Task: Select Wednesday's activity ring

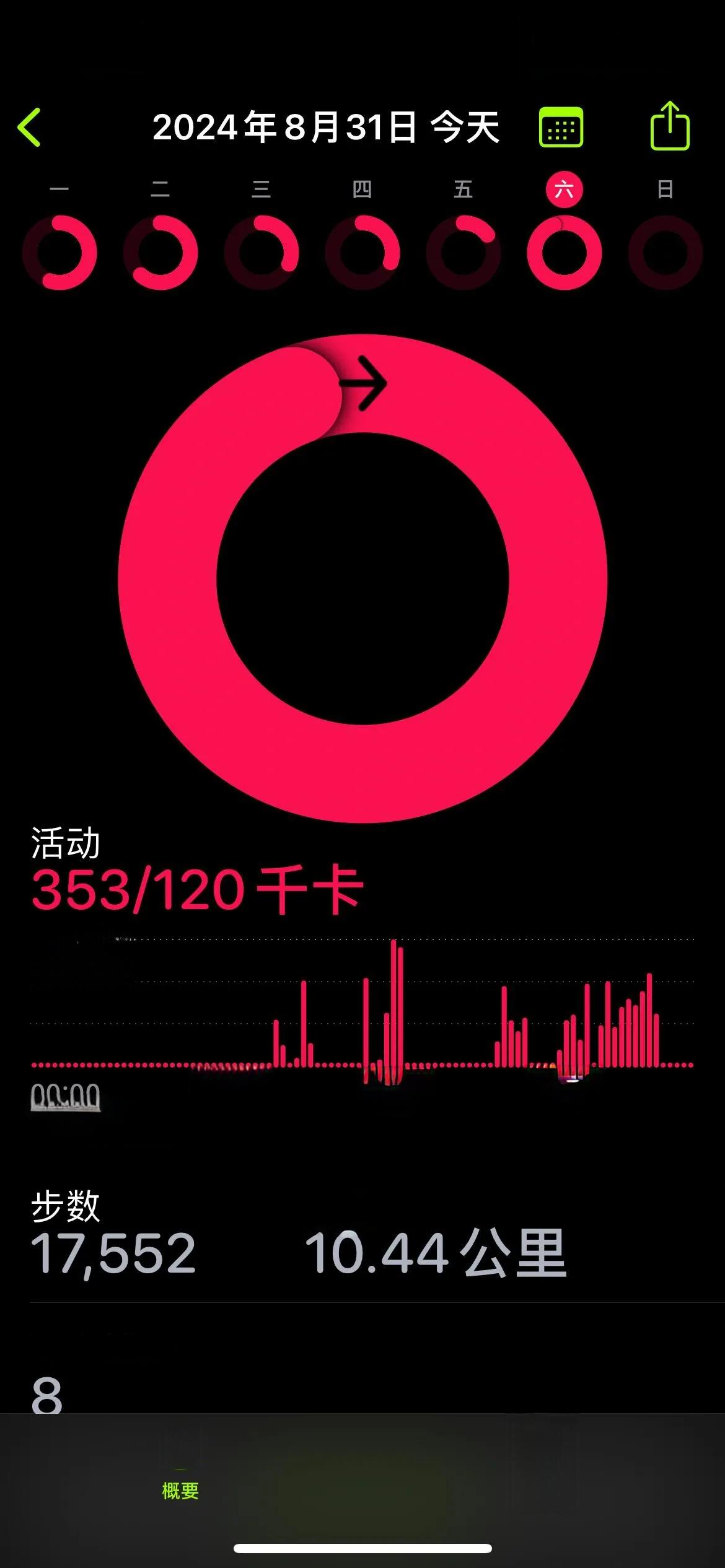Action: pyautogui.click(x=261, y=252)
